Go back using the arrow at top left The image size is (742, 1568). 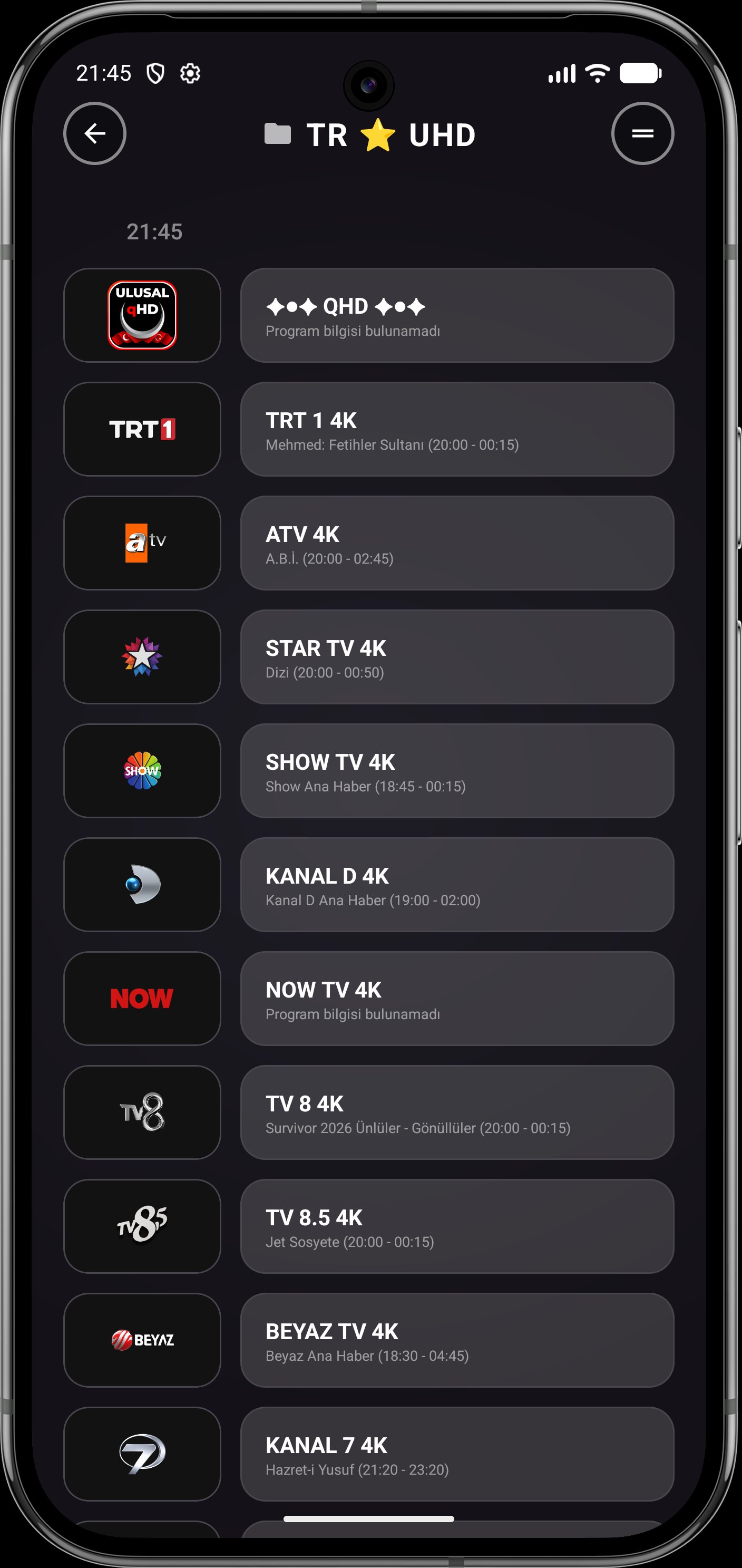pos(95,134)
